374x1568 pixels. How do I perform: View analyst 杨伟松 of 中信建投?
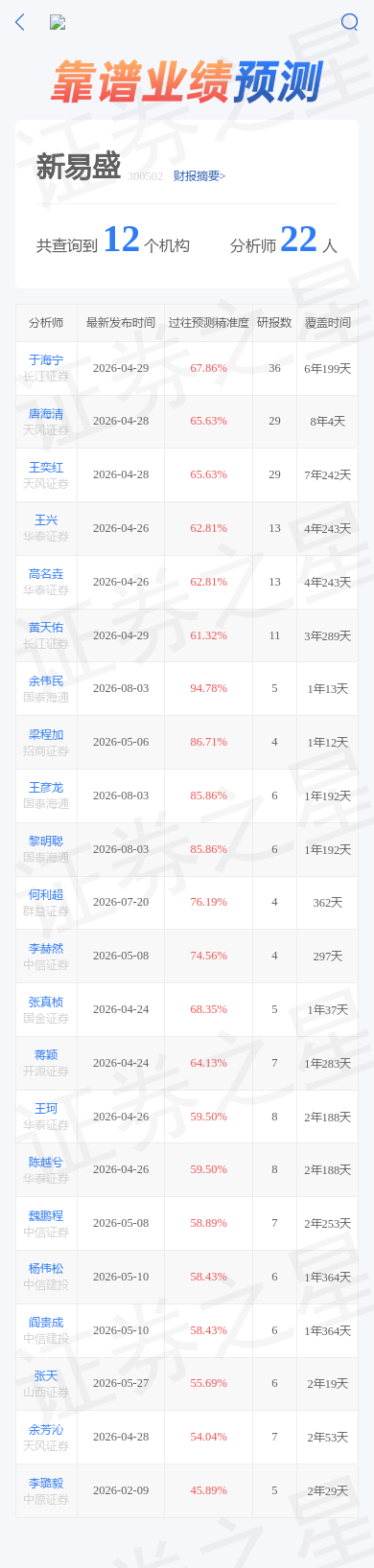[46, 1269]
